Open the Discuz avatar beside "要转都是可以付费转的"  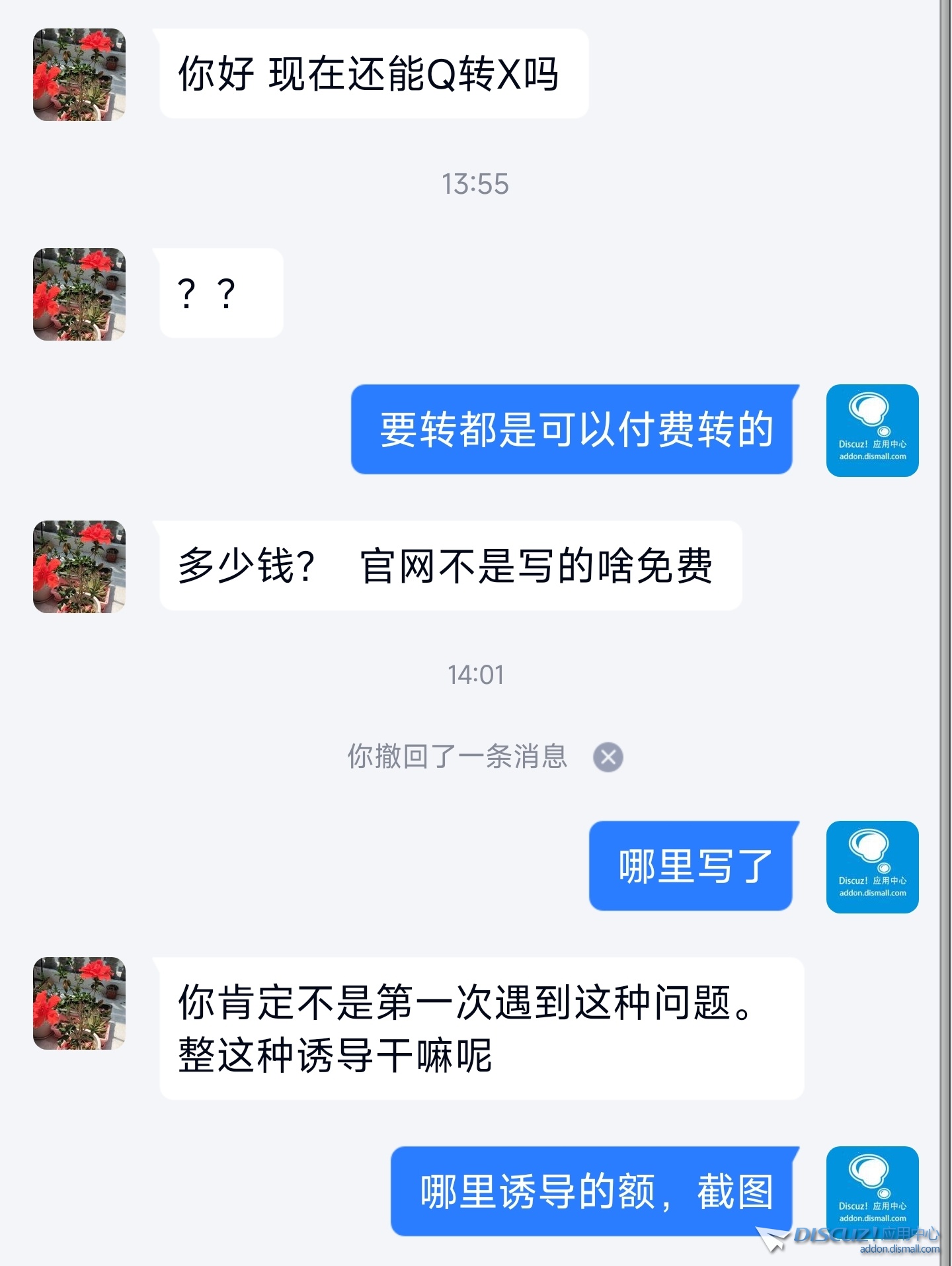coord(872,430)
